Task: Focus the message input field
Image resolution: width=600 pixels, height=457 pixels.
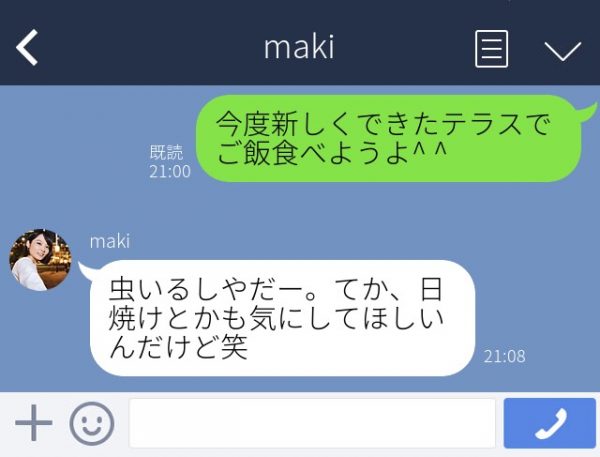Action: [x=312, y=424]
